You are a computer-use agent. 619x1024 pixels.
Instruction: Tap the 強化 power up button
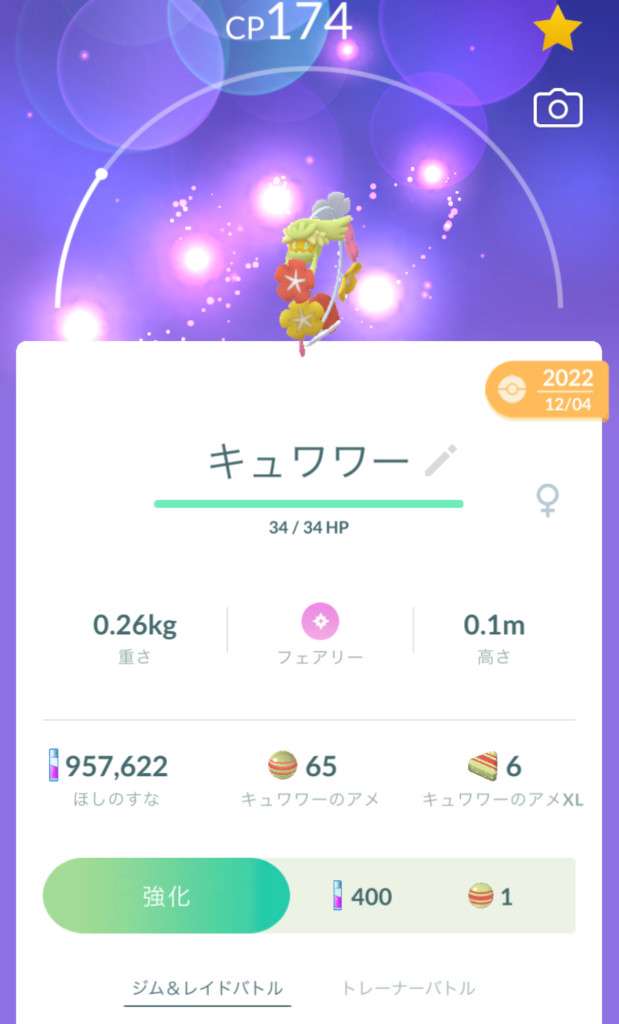(x=166, y=896)
